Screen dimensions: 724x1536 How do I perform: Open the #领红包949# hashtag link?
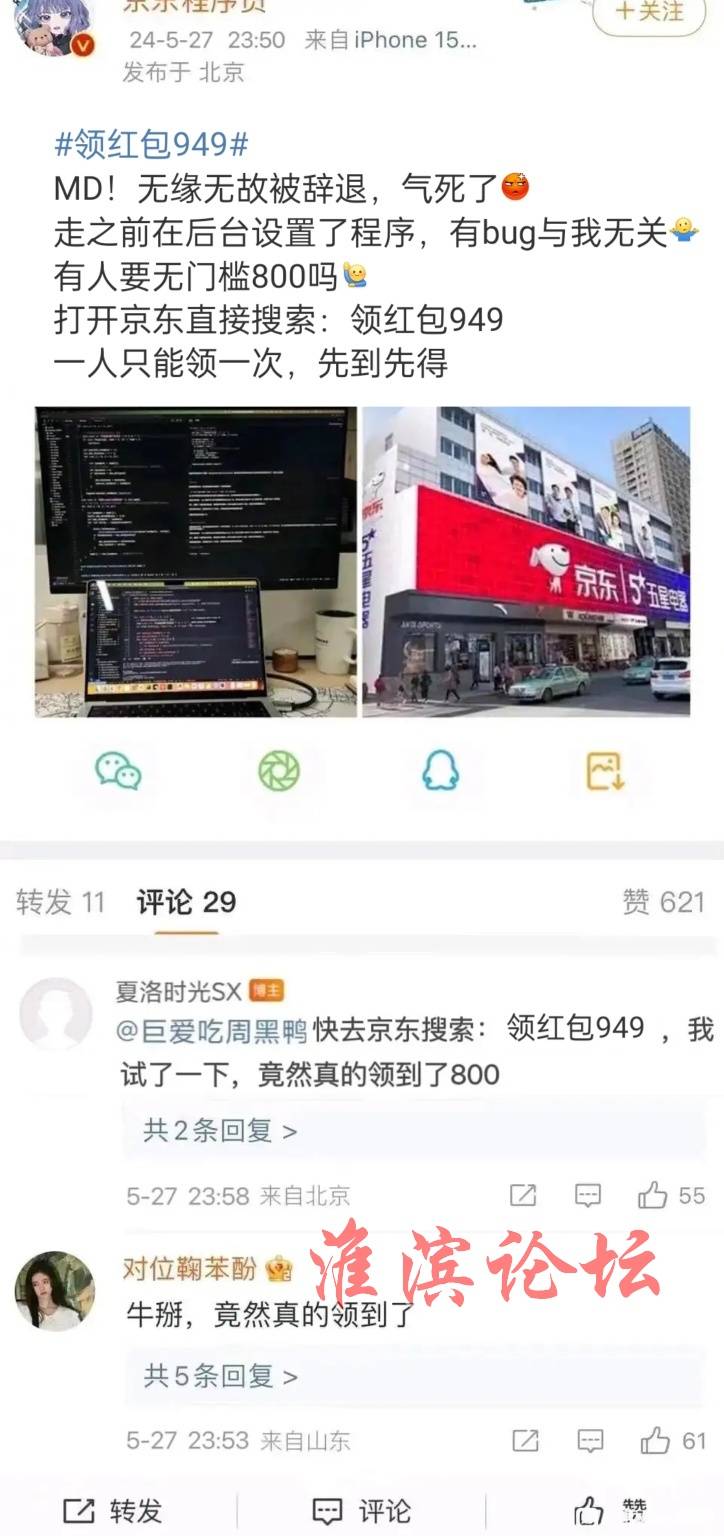tap(151, 144)
